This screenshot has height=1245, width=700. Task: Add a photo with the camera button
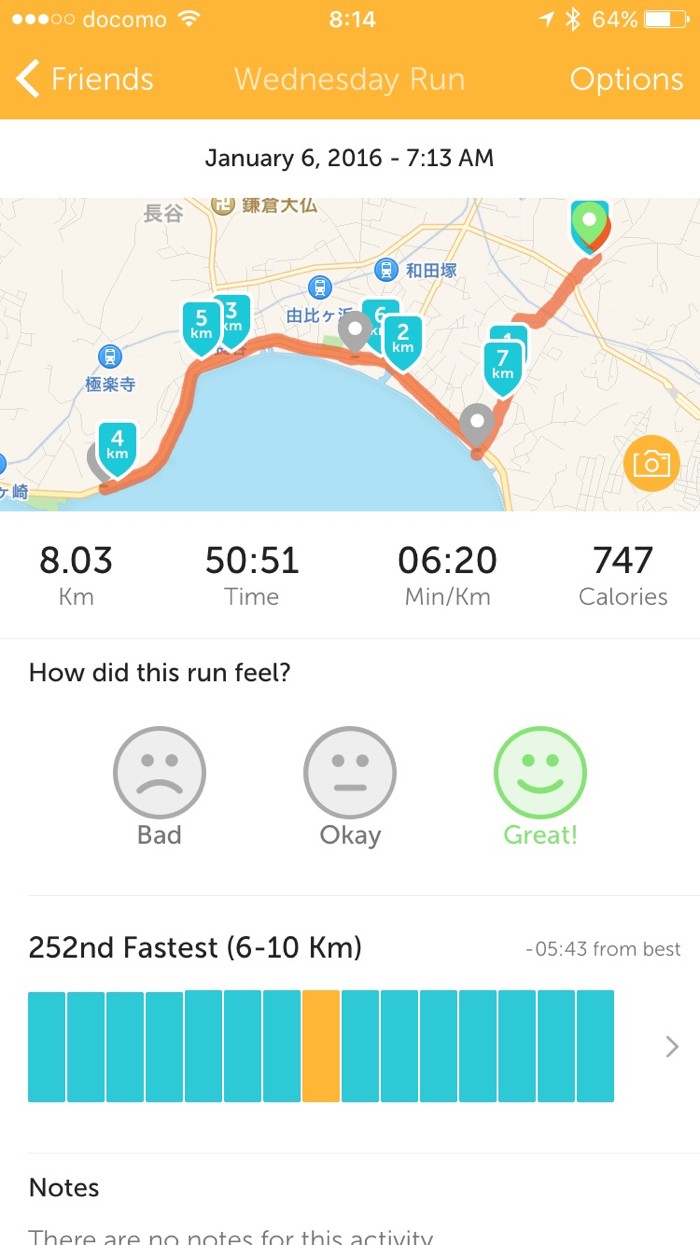[x=651, y=463]
